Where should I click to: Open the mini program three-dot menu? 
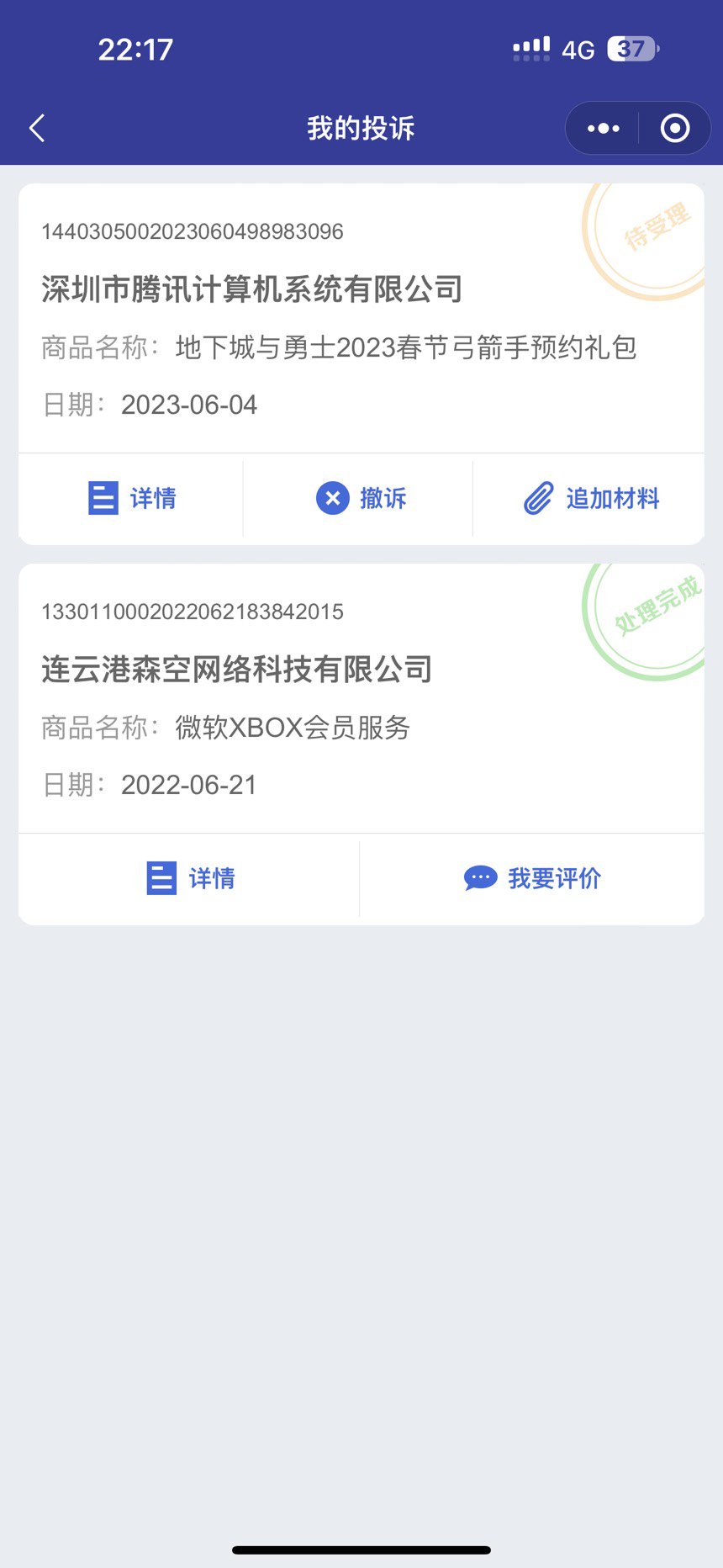[603, 129]
